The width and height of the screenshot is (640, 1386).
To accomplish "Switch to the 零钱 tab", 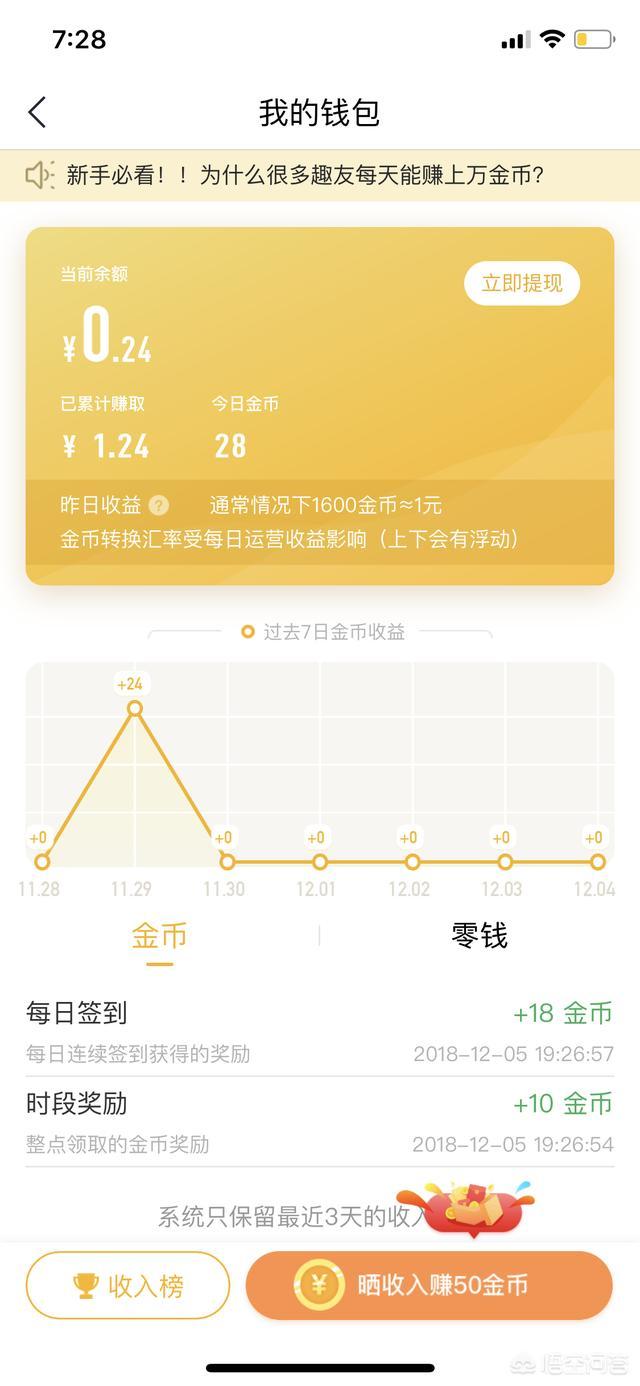I will 479,937.
